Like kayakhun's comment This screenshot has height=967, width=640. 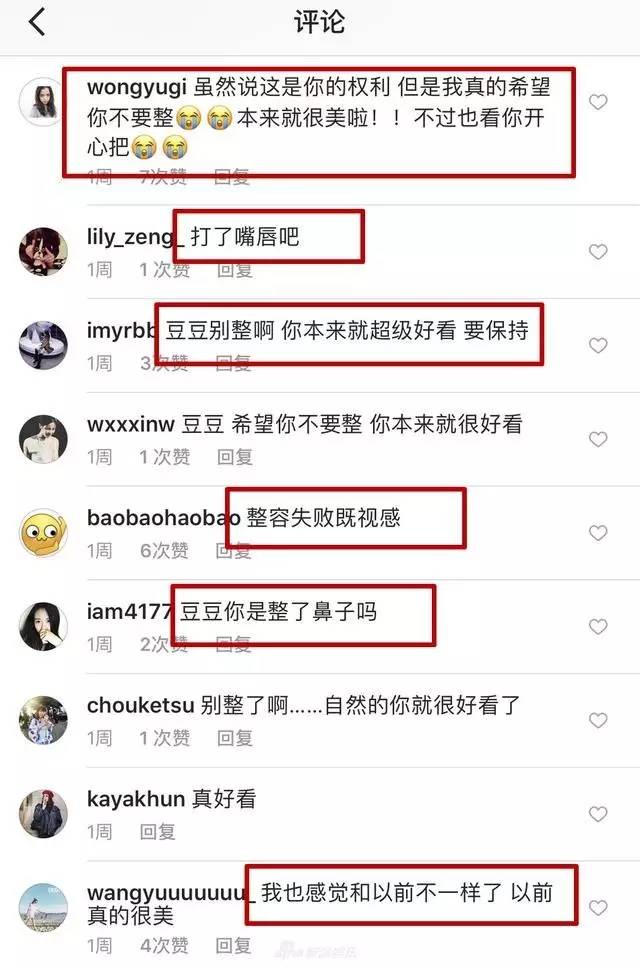pos(598,814)
